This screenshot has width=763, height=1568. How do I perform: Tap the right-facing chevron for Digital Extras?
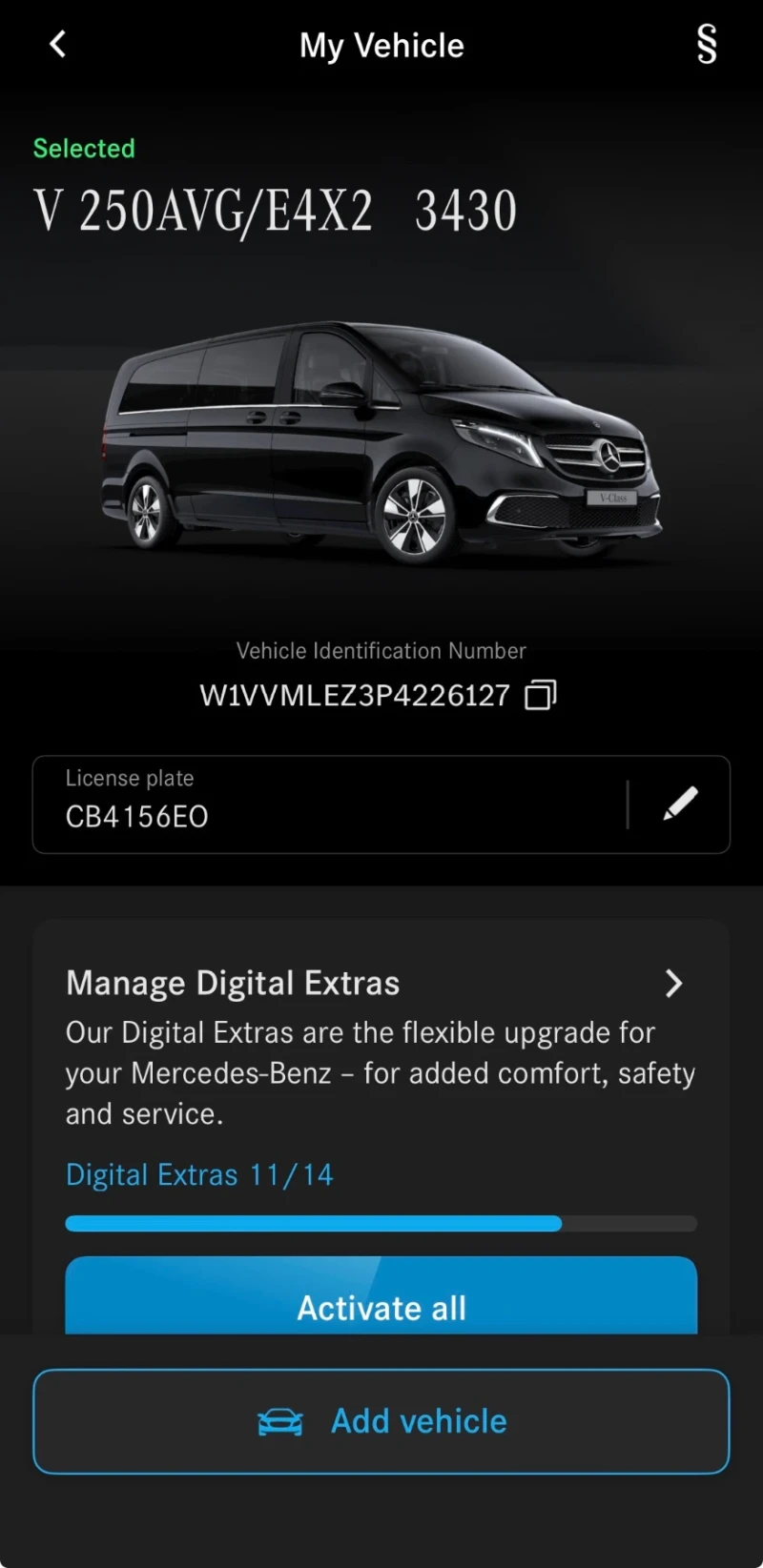[x=673, y=984]
